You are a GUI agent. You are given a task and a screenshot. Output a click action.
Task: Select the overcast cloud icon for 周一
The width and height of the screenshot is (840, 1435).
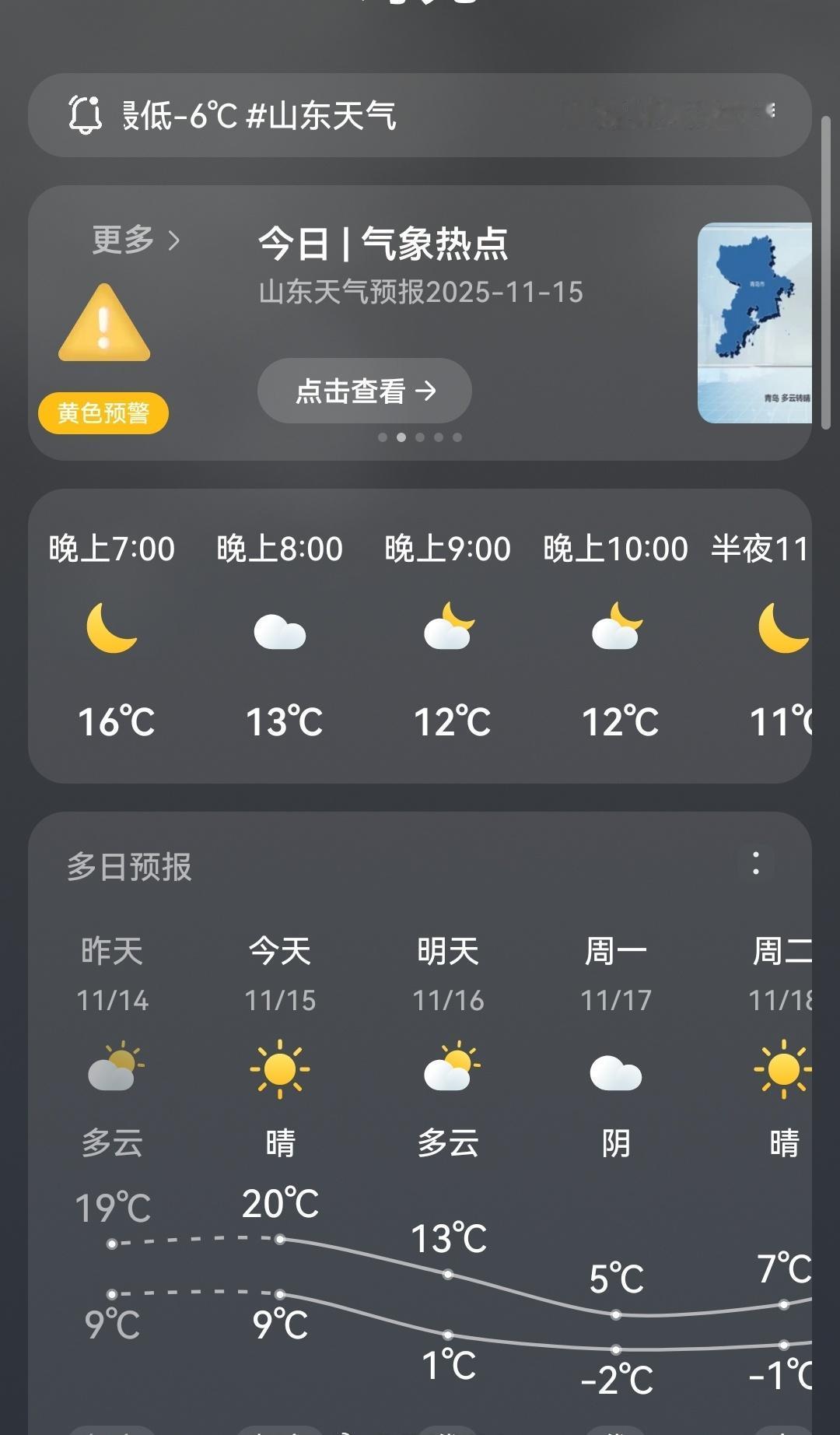coord(616,1072)
